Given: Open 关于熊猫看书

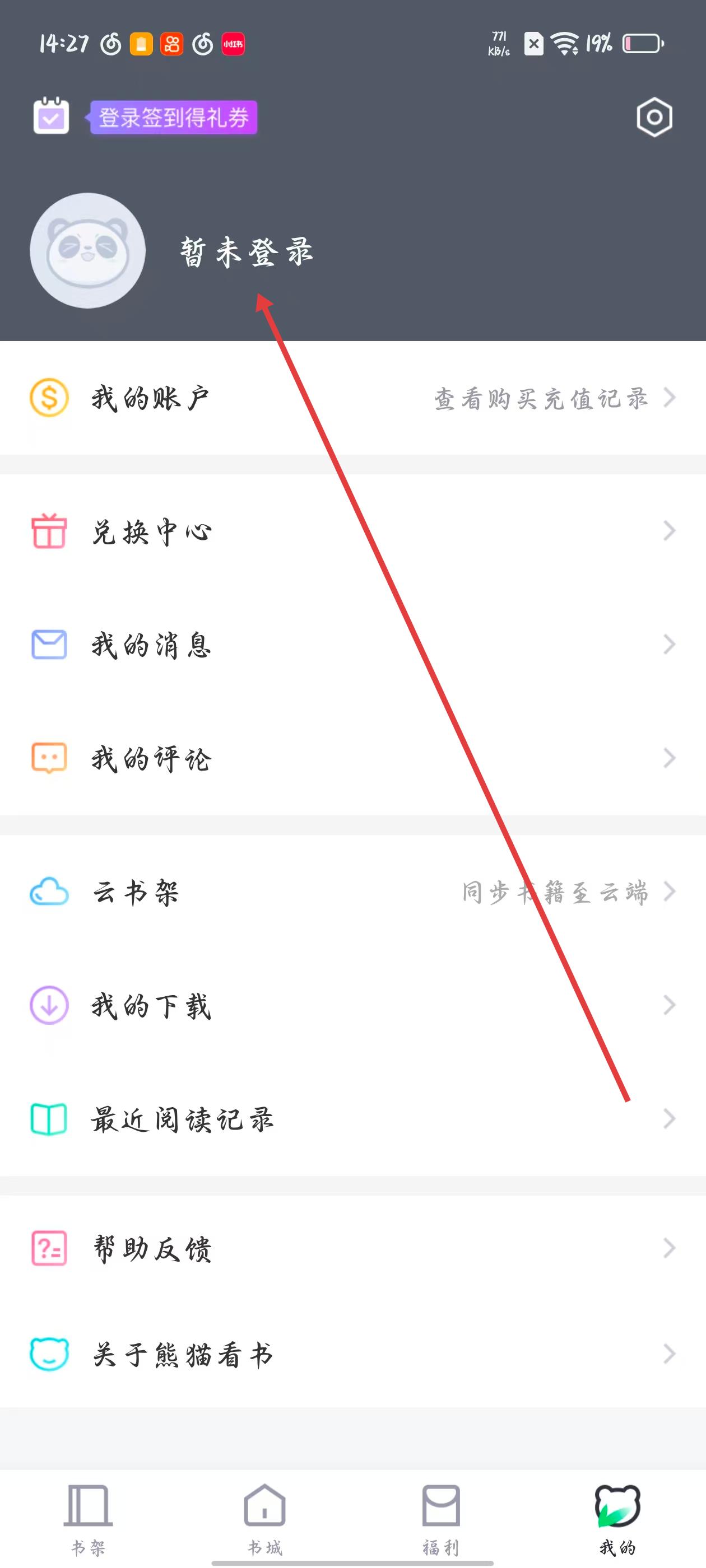Looking at the screenshot, I should 352,1354.
